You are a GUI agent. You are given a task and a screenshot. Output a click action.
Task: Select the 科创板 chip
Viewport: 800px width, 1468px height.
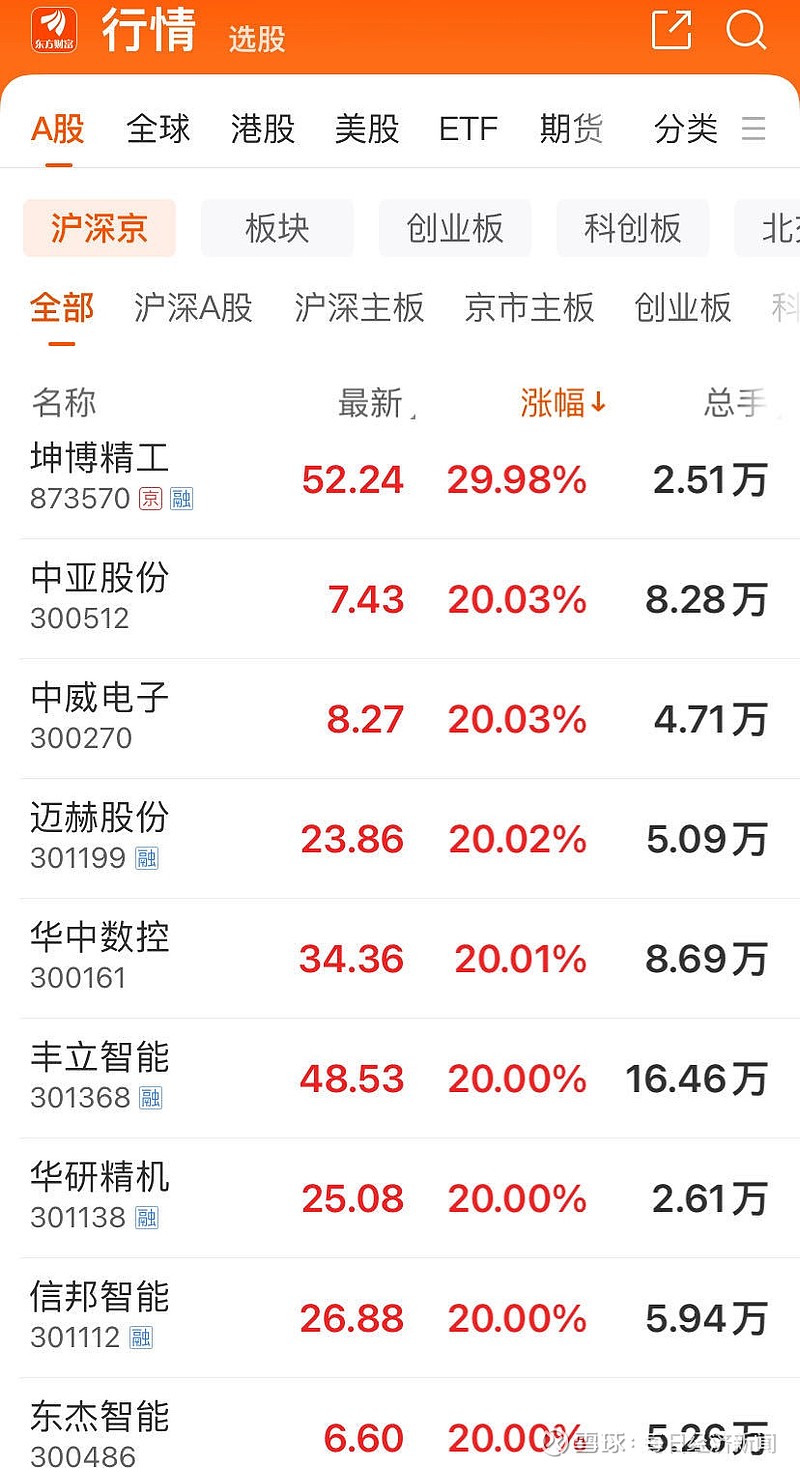point(633,228)
